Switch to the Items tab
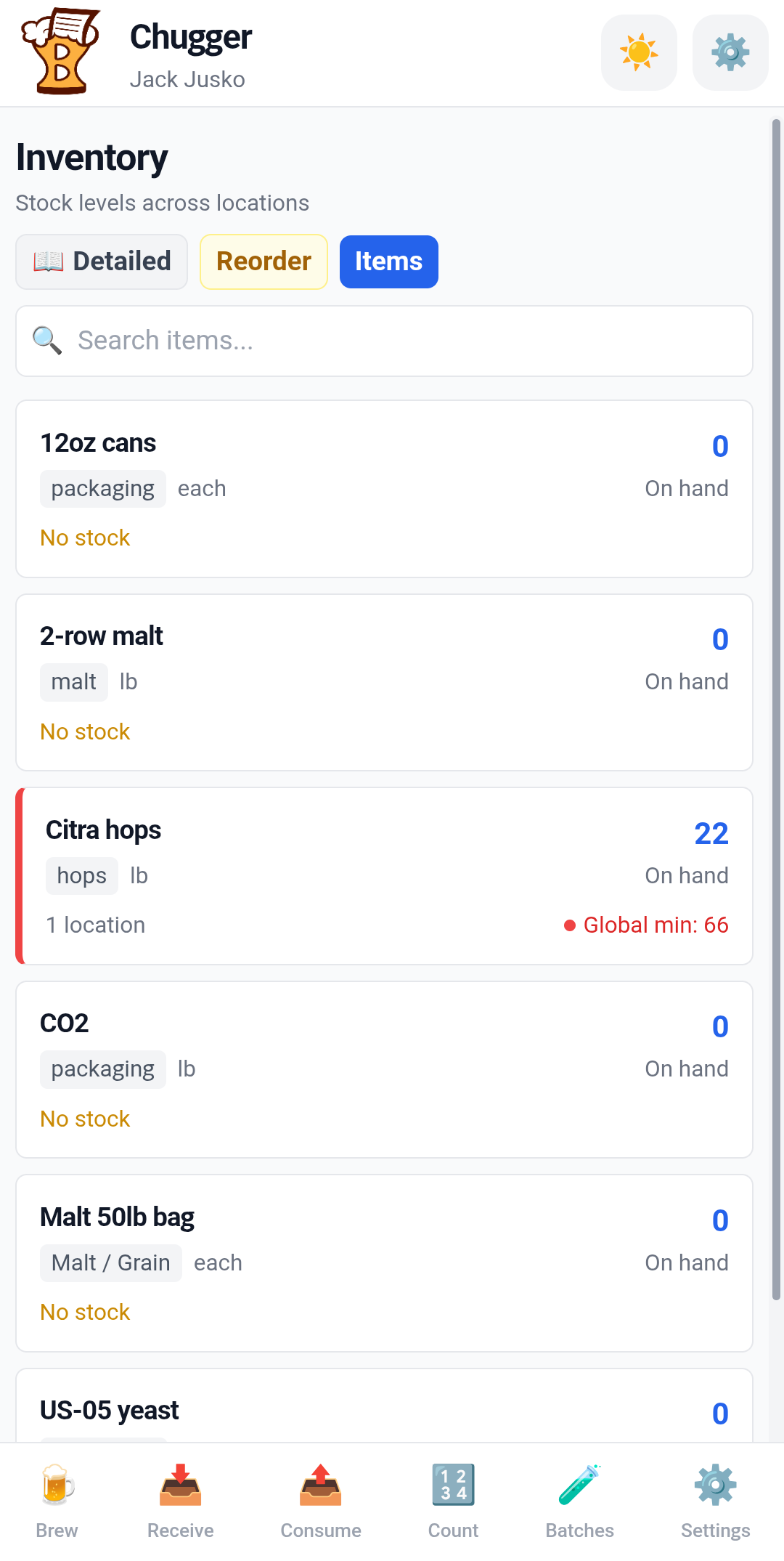 (388, 261)
